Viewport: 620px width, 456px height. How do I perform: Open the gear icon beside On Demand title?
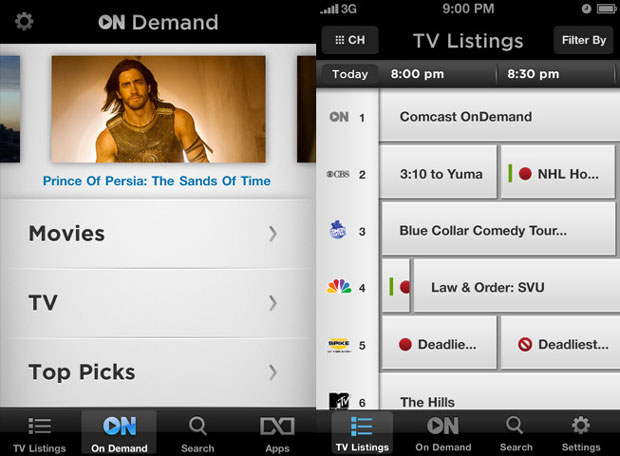tap(24, 21)
